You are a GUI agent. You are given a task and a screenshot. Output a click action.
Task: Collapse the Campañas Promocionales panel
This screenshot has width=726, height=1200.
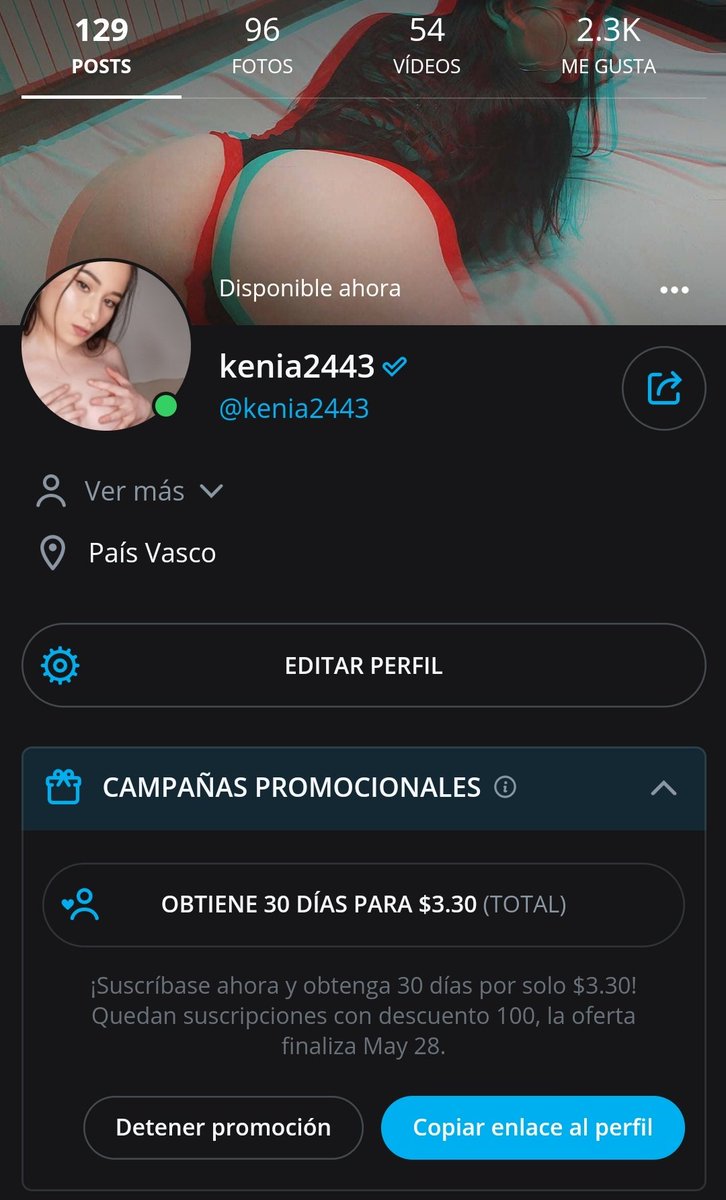click(x=663, y=788)
